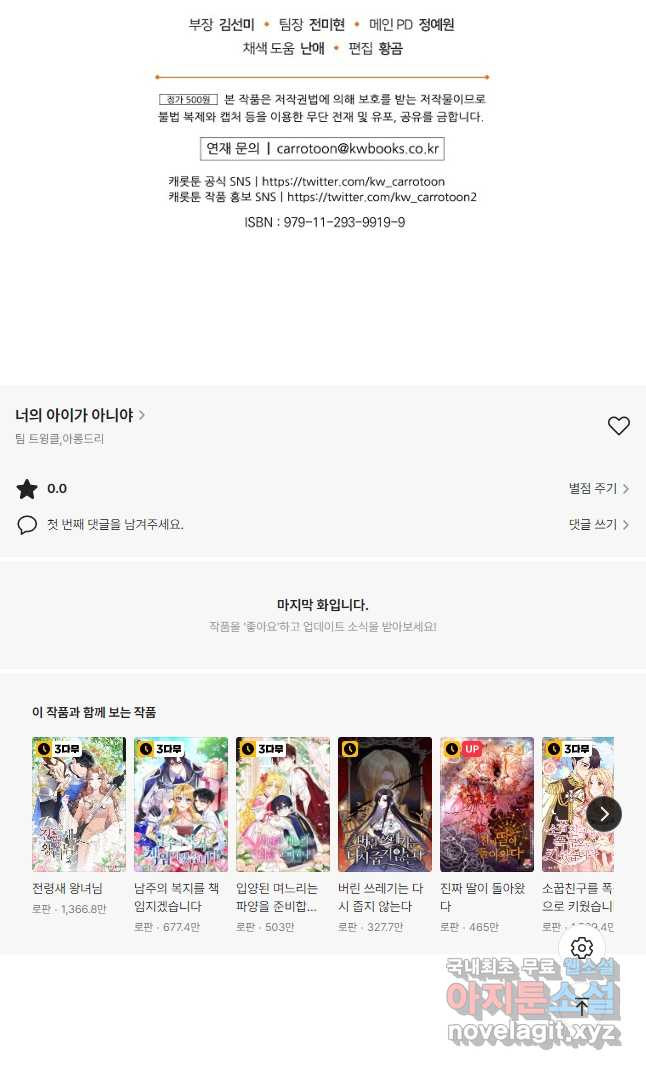
Task: Open the 너의 아이가 아니야 series page
Action: [x=80, y=415]
